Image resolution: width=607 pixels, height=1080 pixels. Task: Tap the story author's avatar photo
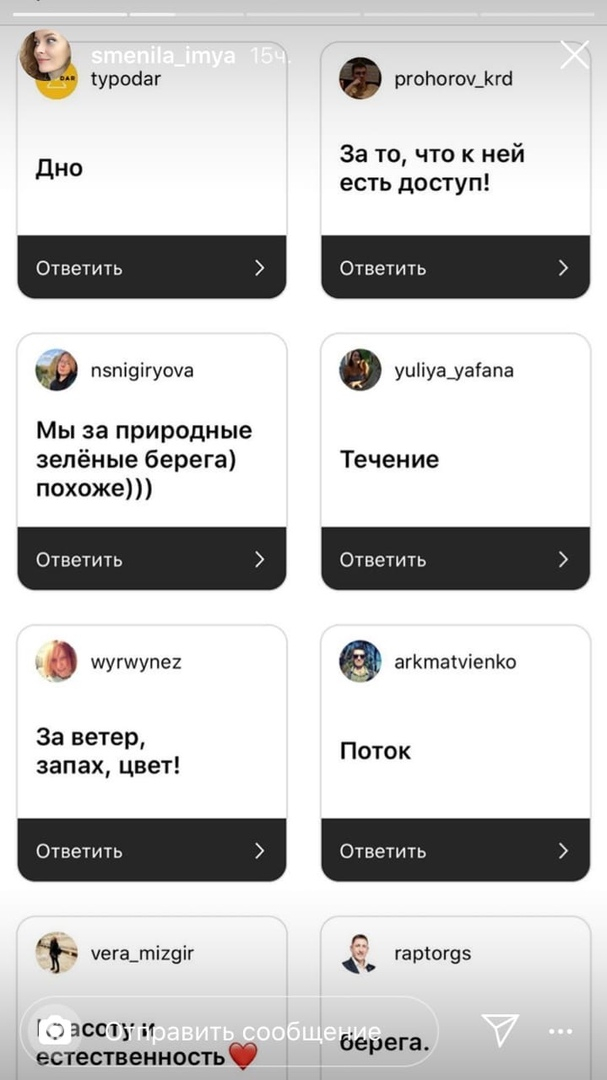coord(45,55)
